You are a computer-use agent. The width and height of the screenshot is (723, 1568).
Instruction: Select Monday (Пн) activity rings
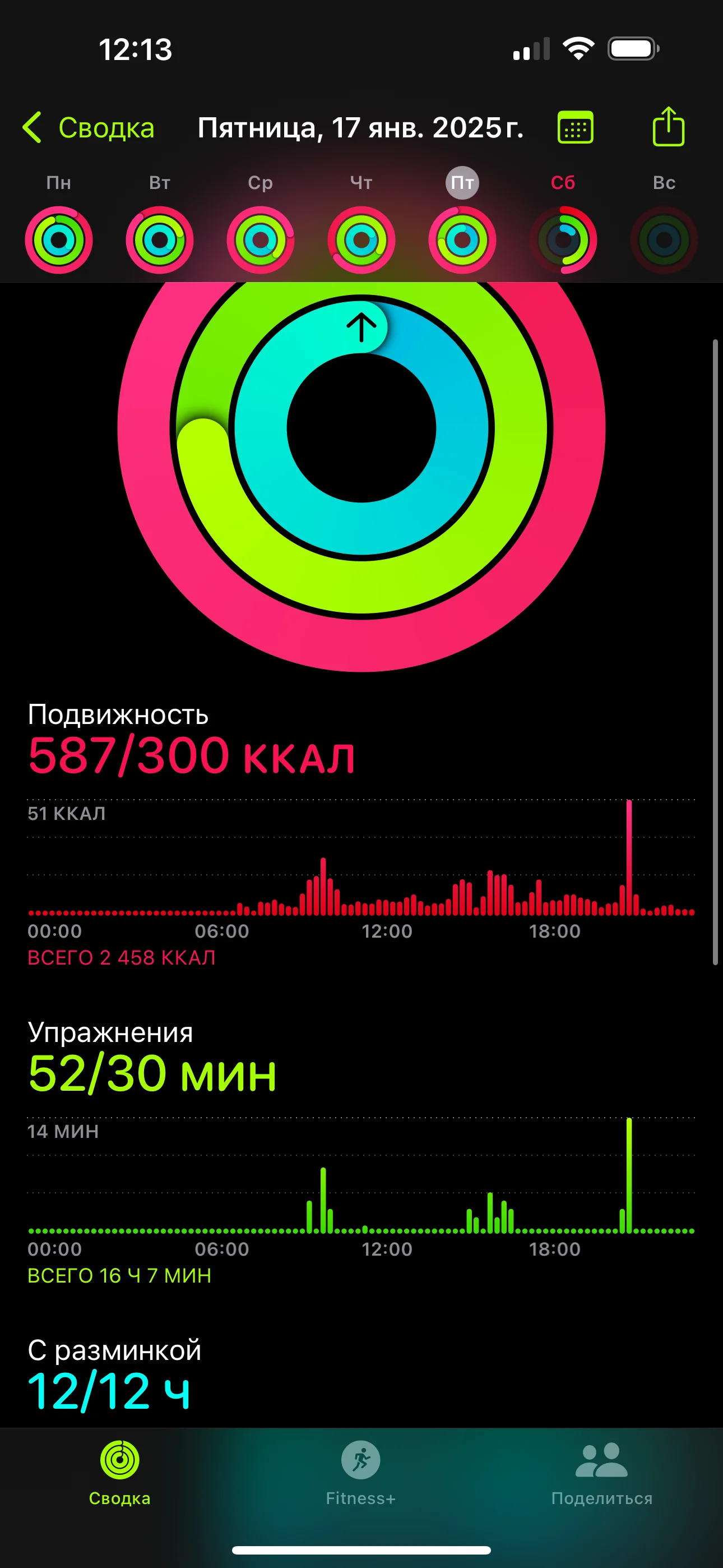tap(59, 240)
